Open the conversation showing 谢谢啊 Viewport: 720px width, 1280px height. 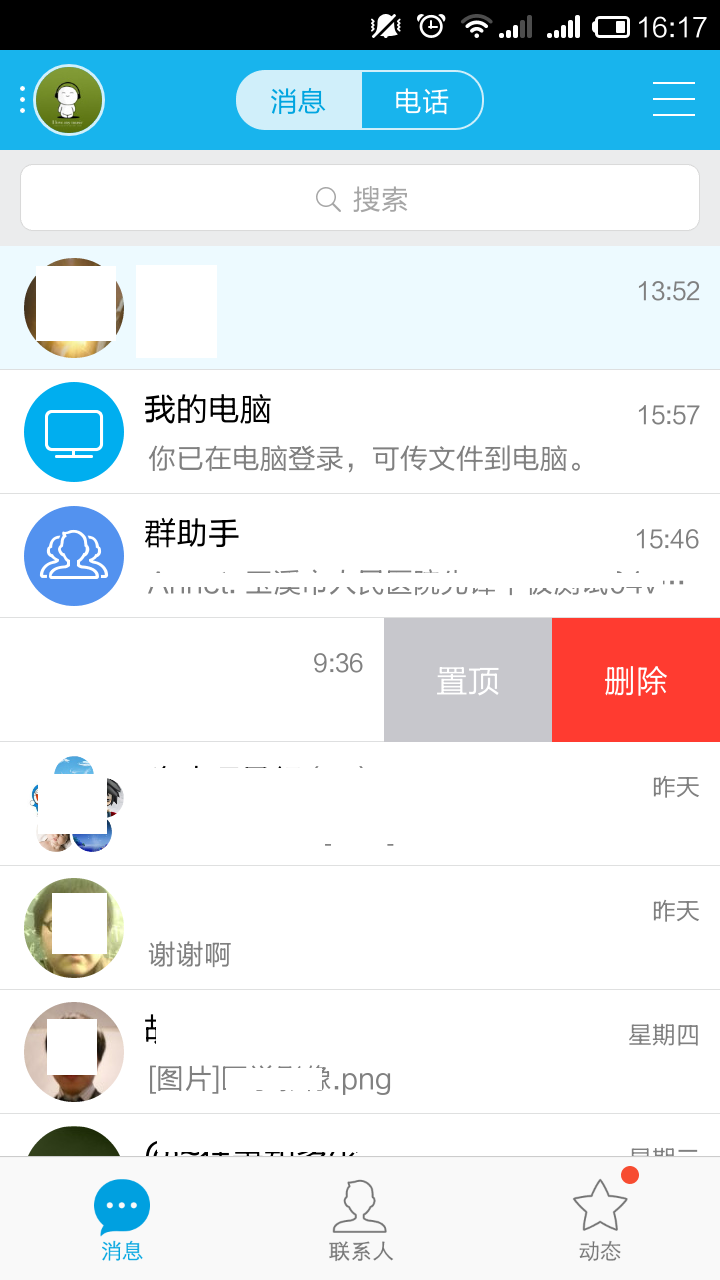(x=360, y=928)
